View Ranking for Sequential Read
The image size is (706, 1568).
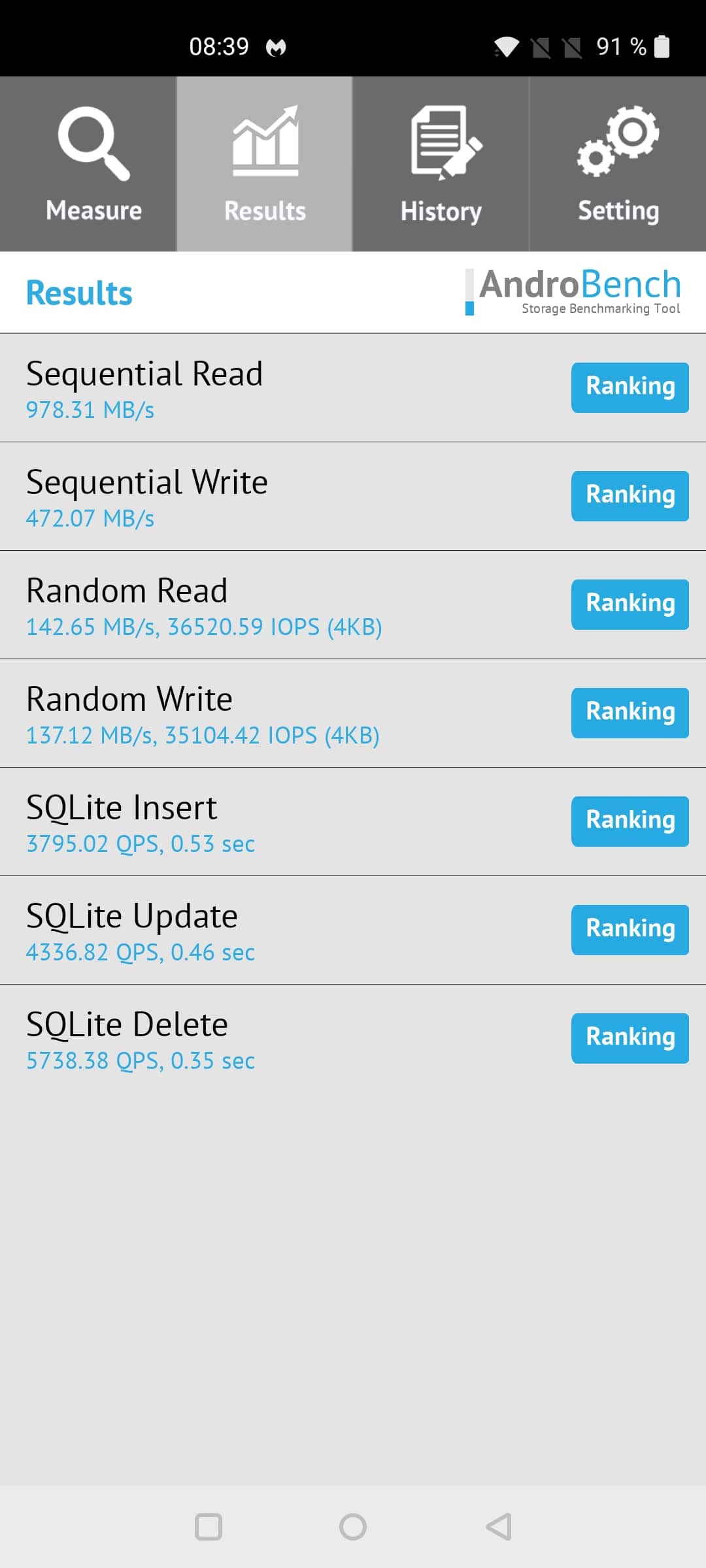point(630,387)
